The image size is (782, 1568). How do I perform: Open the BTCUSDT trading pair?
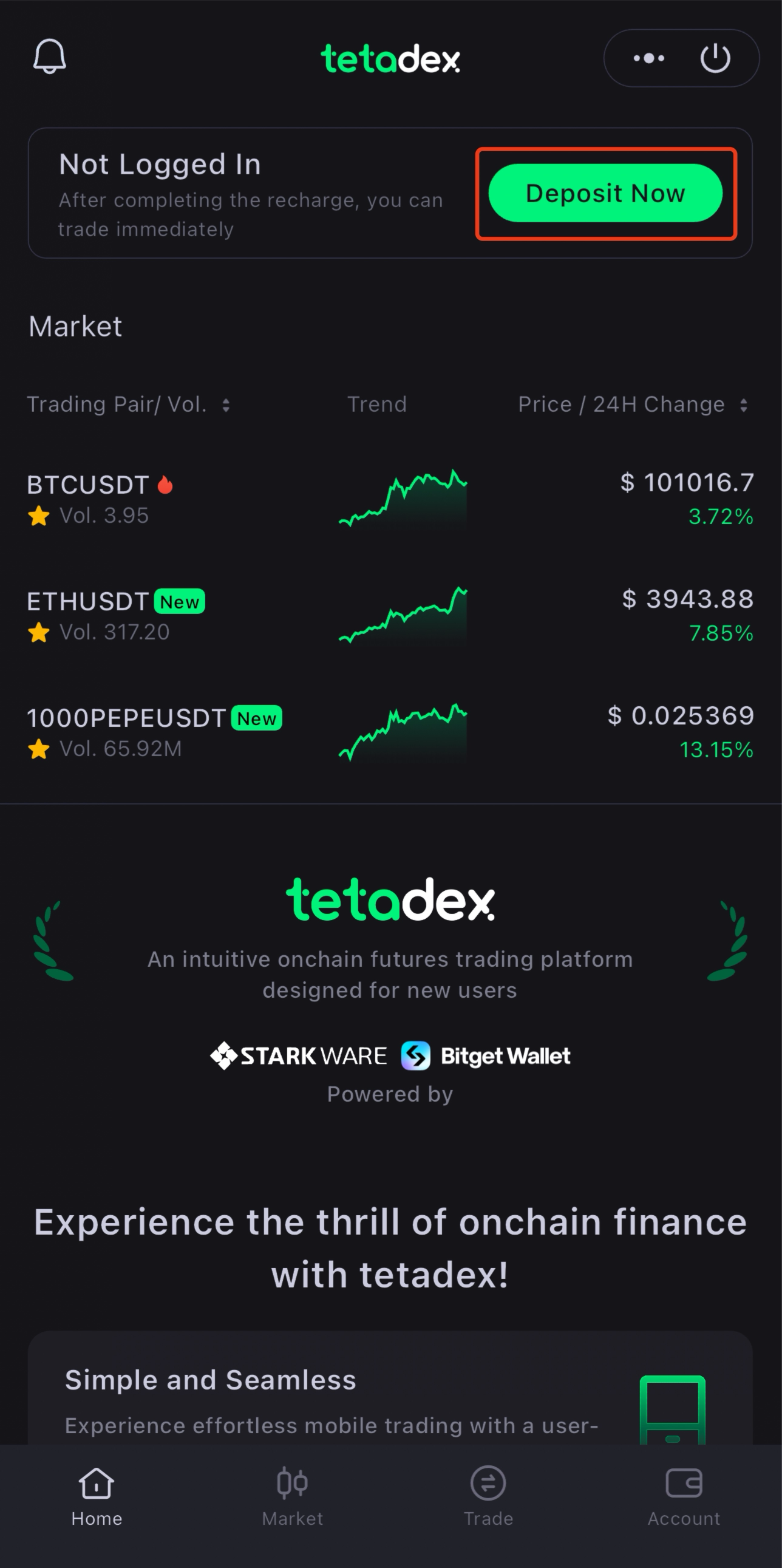(88, 485)
